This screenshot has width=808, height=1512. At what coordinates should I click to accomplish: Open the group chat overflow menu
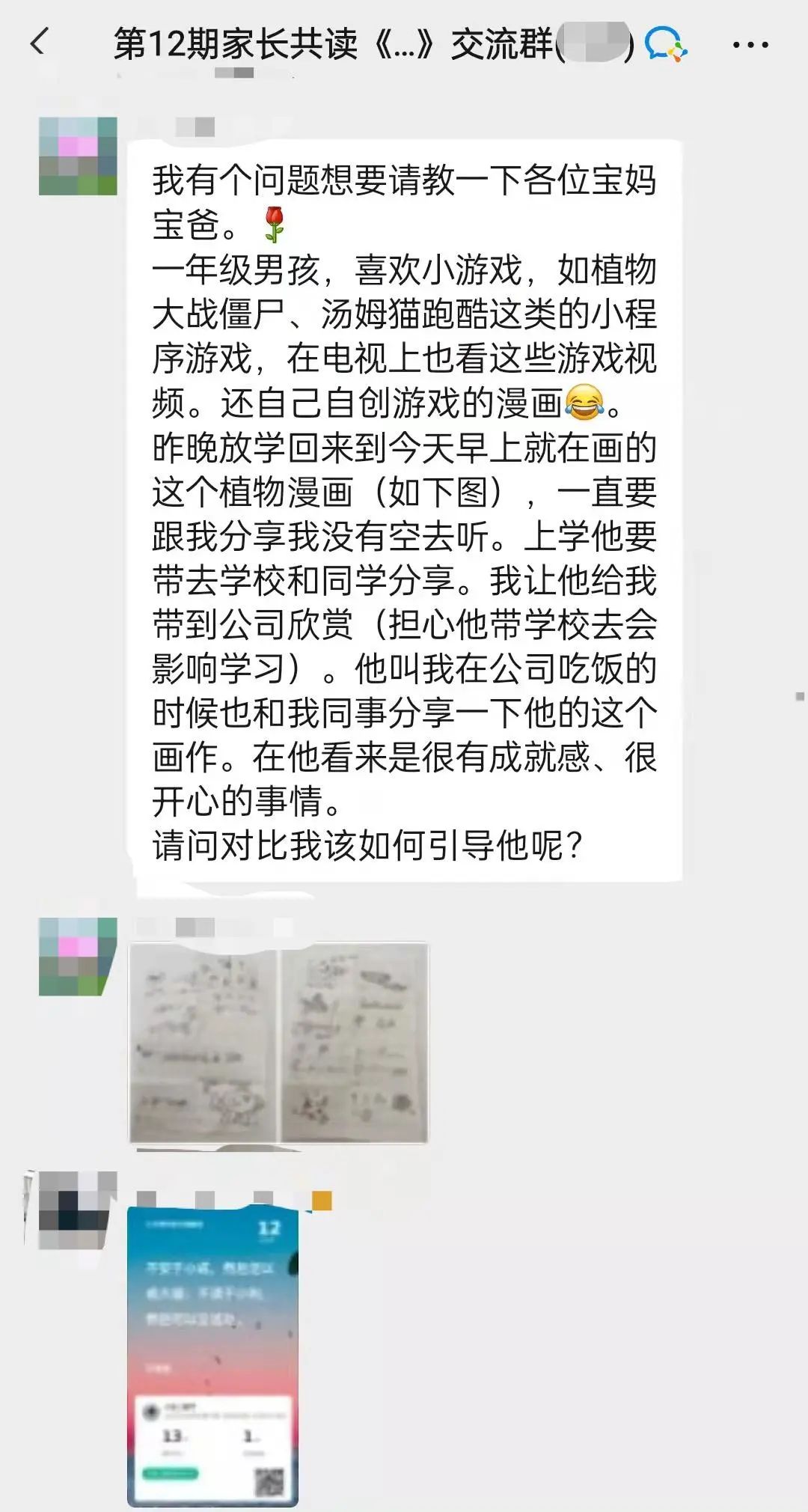(750, 45)
